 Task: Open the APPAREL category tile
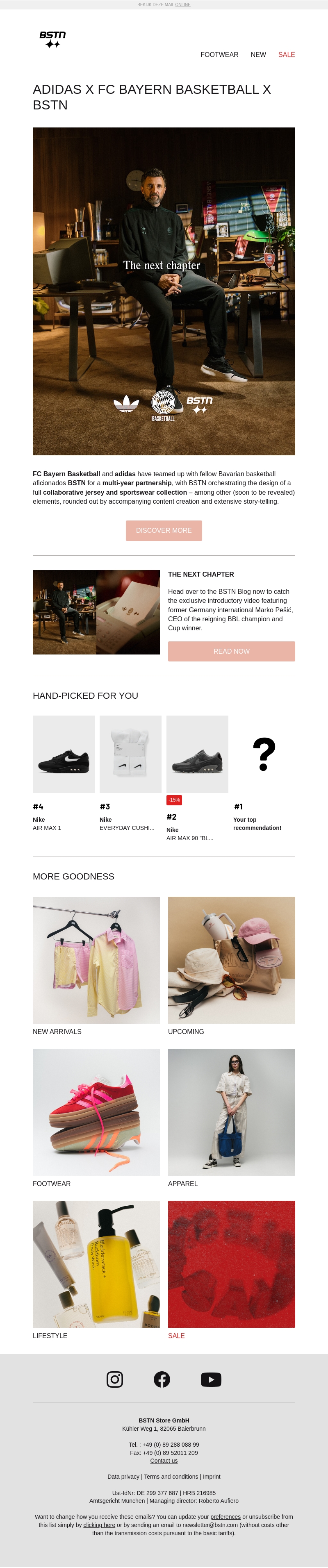pos(231,1112)
